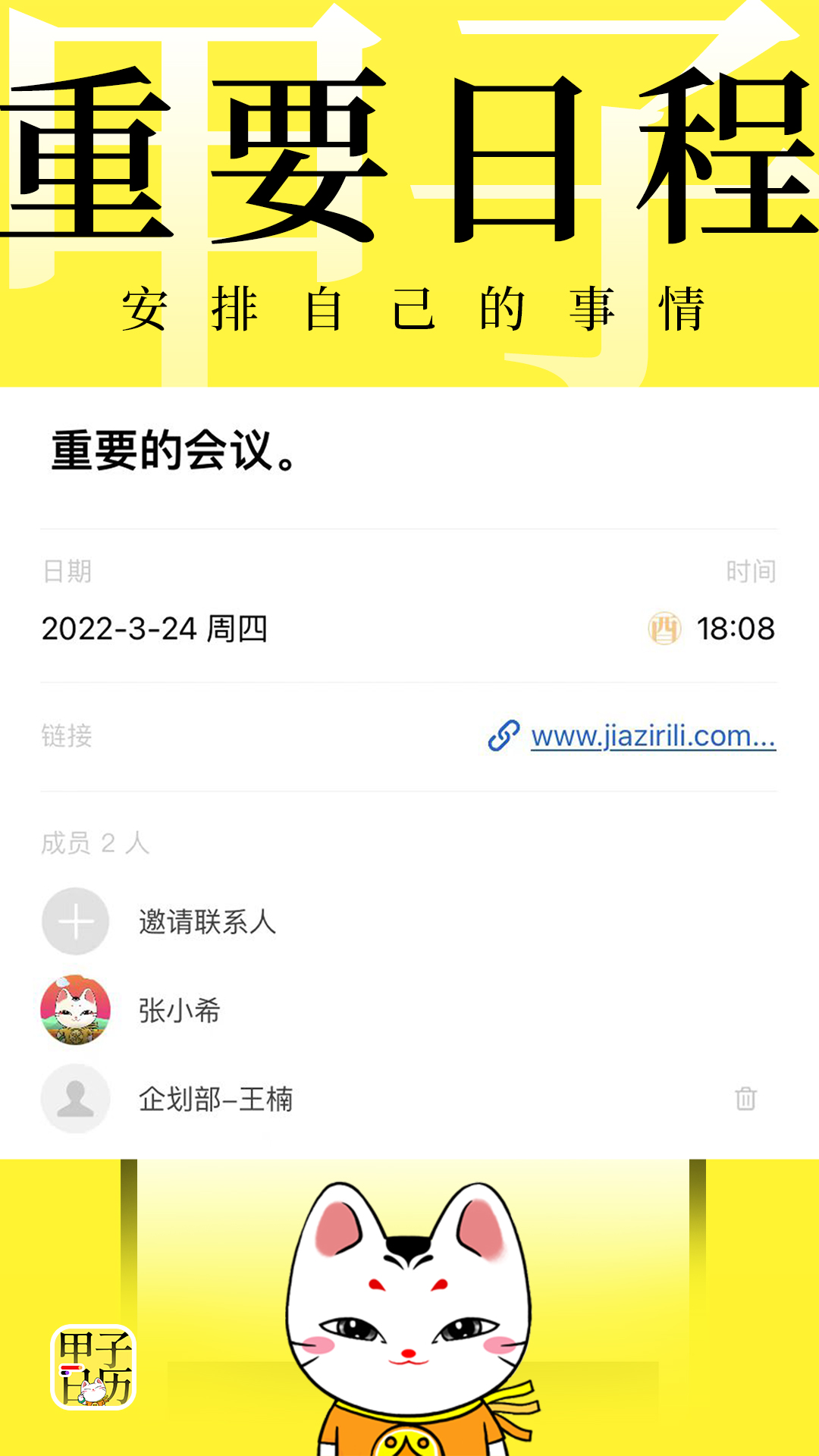Tap the gray person avatar of 企划部-王楠
This screenshot has height=1456, width=819.
pos(75,1098)
